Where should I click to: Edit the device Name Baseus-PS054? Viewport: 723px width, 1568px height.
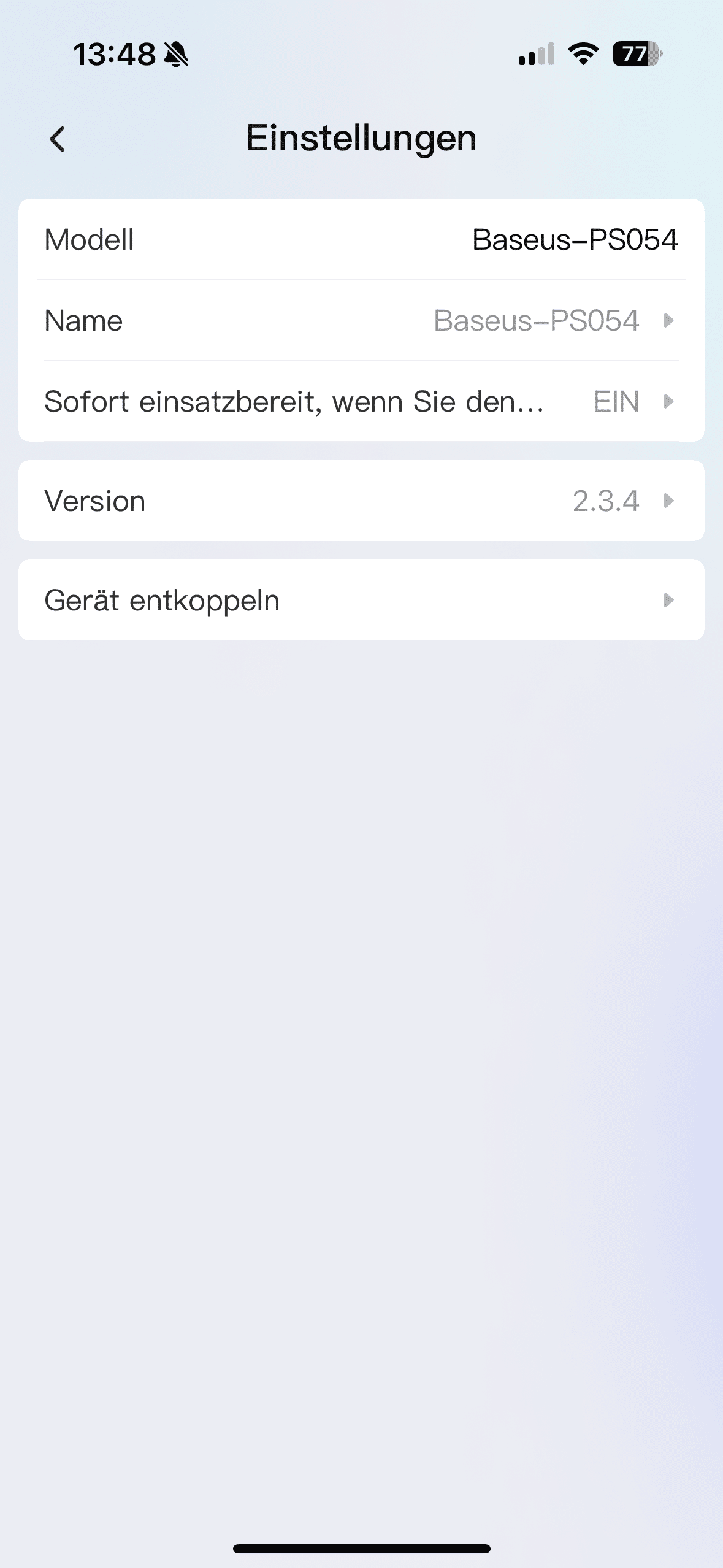[x=361, y=320]
